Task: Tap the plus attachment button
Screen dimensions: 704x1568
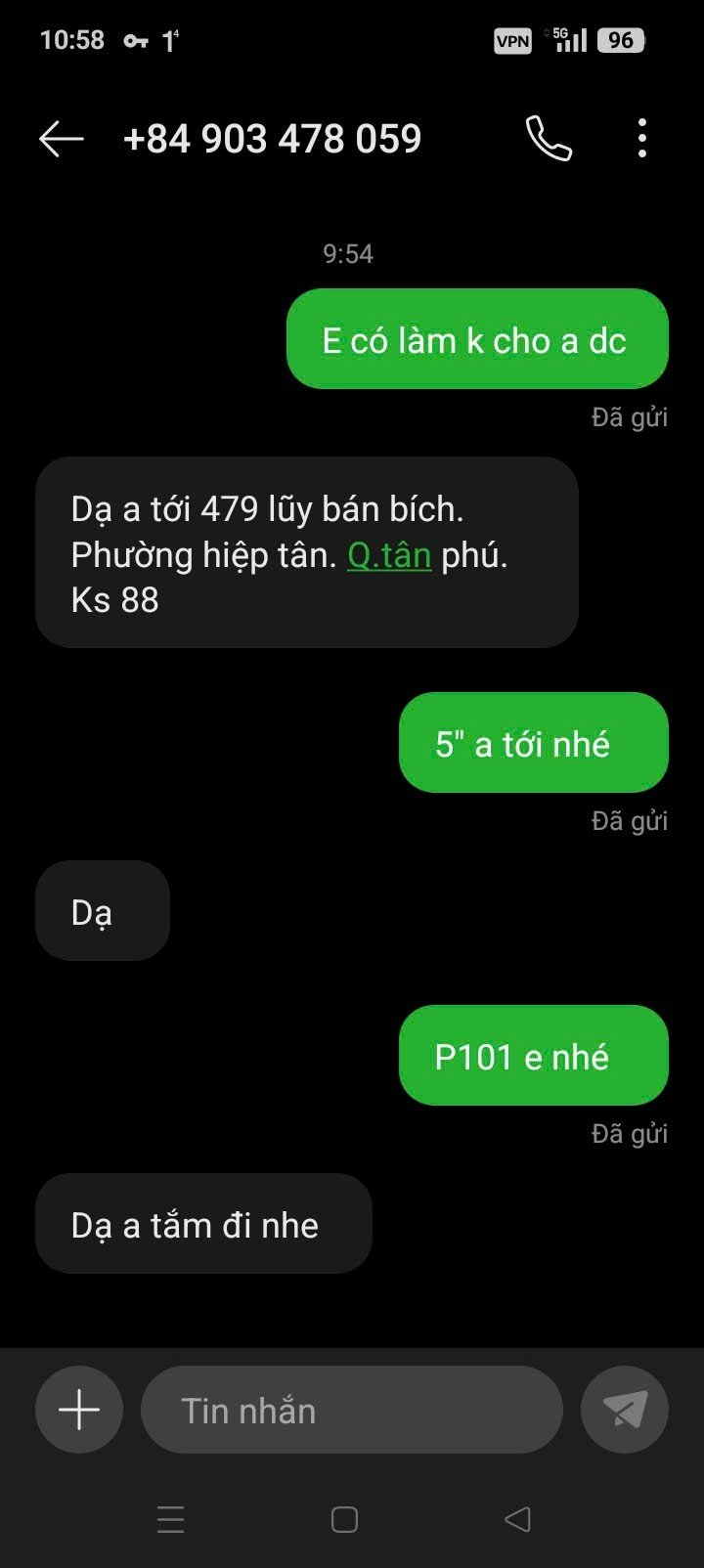Action: pos(79,1410)
